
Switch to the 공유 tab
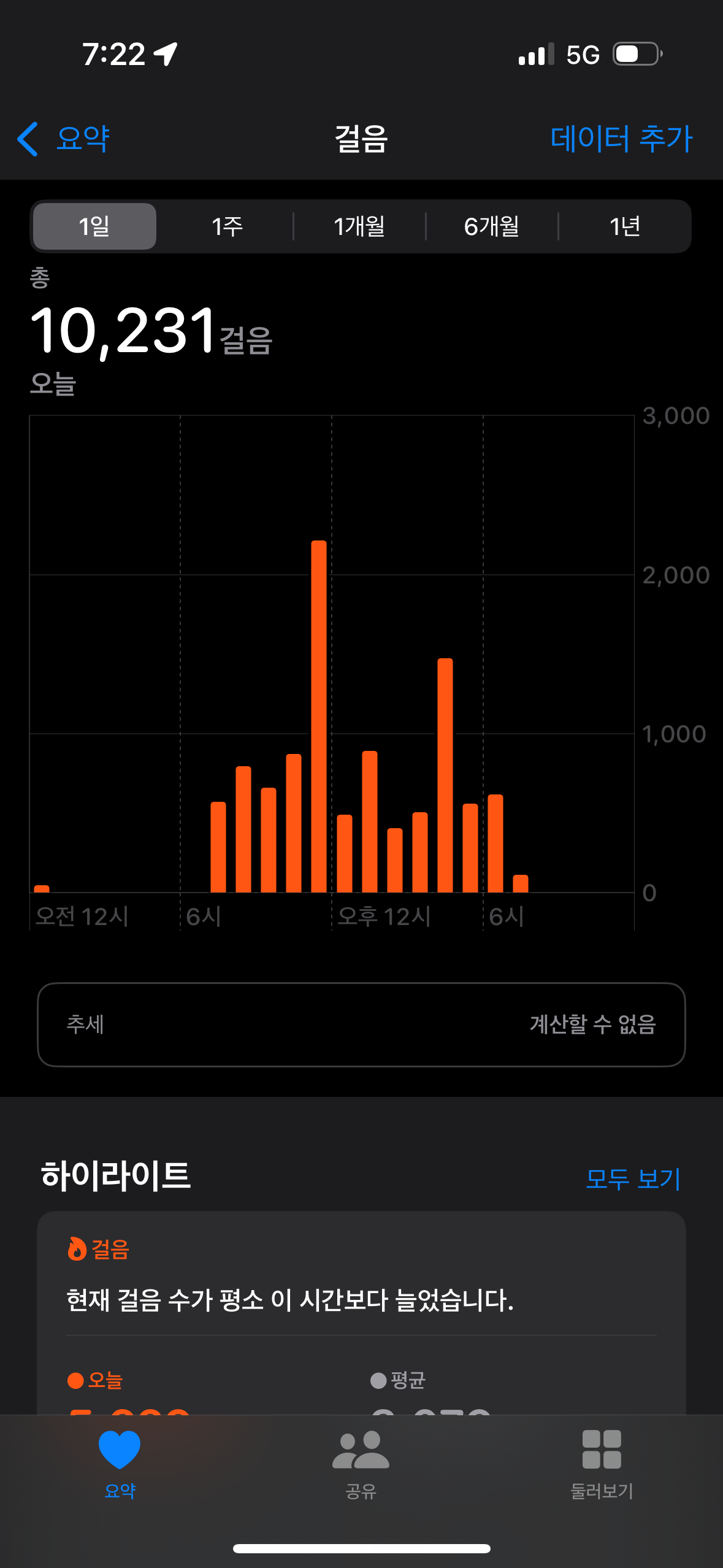[361, 1463]
